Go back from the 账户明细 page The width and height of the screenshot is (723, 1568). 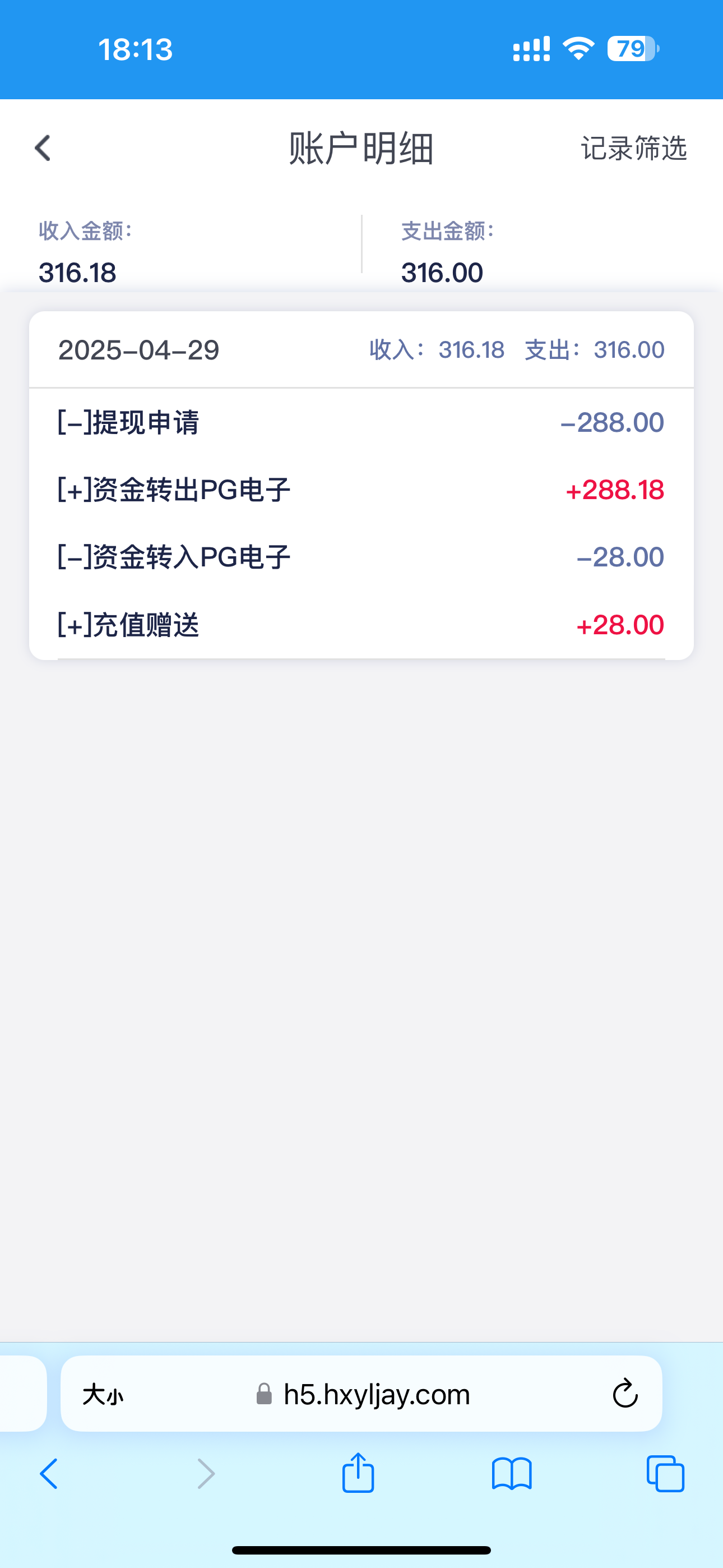43,148
